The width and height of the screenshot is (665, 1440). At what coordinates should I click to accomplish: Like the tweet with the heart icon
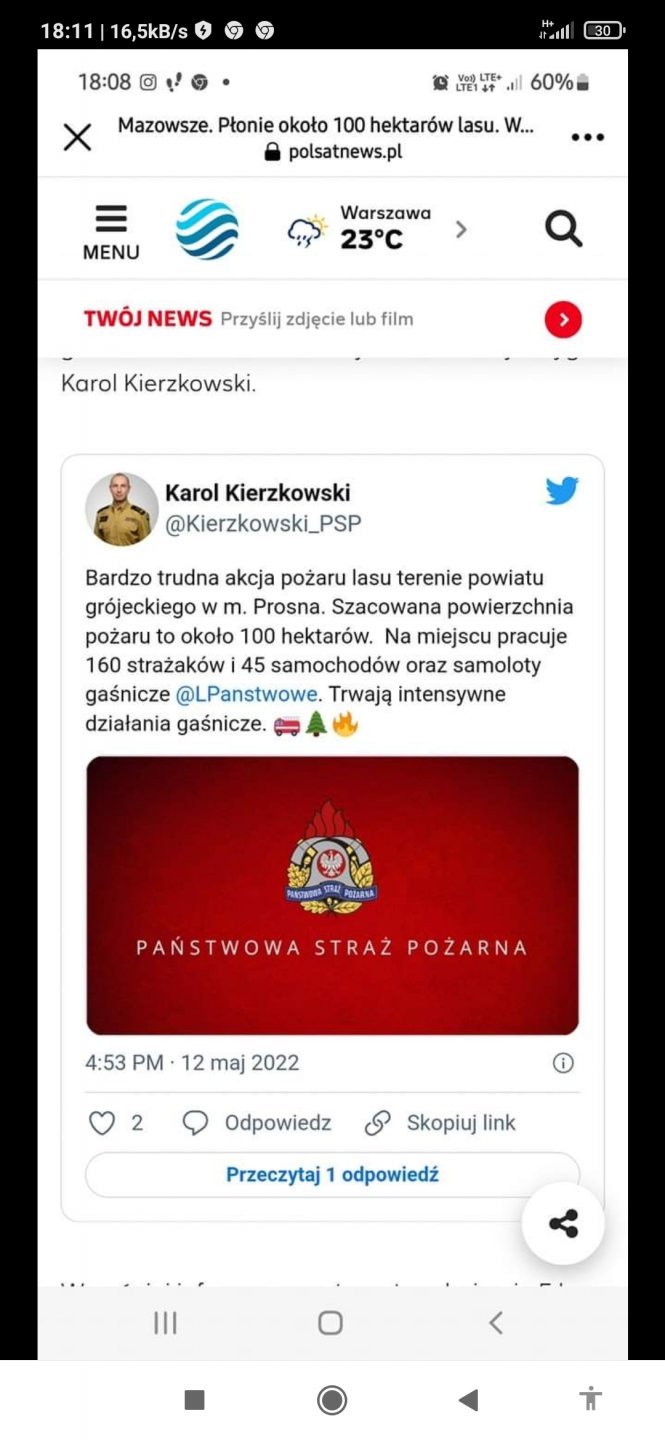click(102, 1123)
